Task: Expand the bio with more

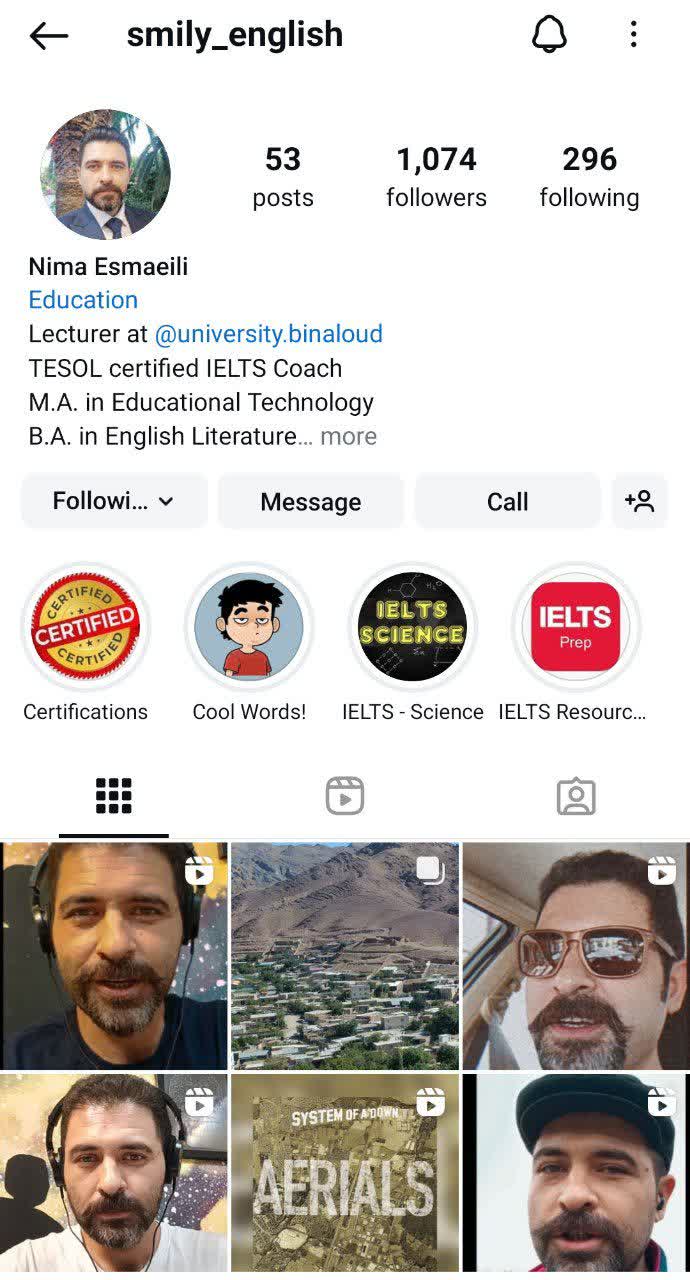Action: pos(348,437)
